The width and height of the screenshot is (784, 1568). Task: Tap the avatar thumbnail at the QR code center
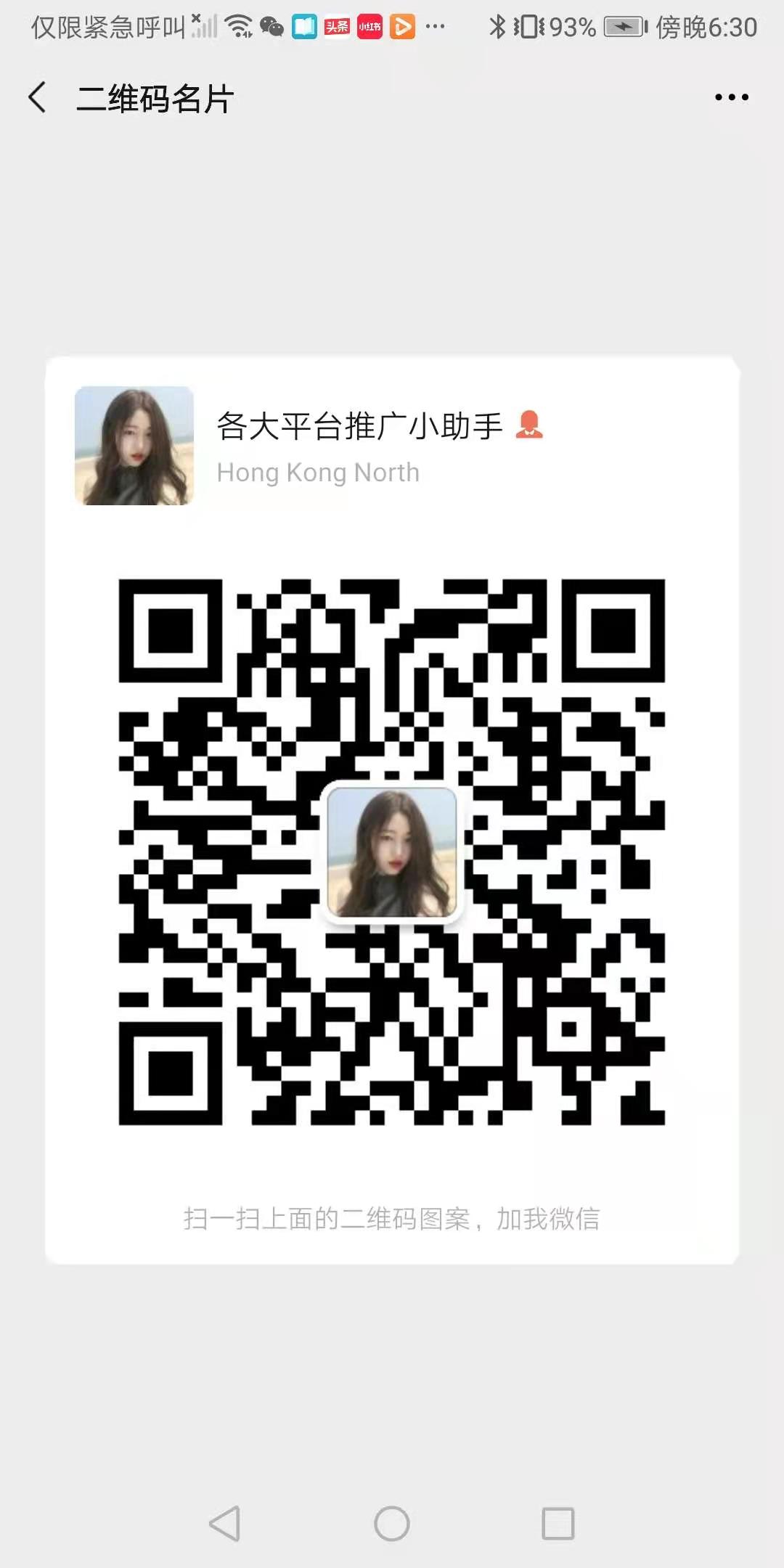point(392,854)
